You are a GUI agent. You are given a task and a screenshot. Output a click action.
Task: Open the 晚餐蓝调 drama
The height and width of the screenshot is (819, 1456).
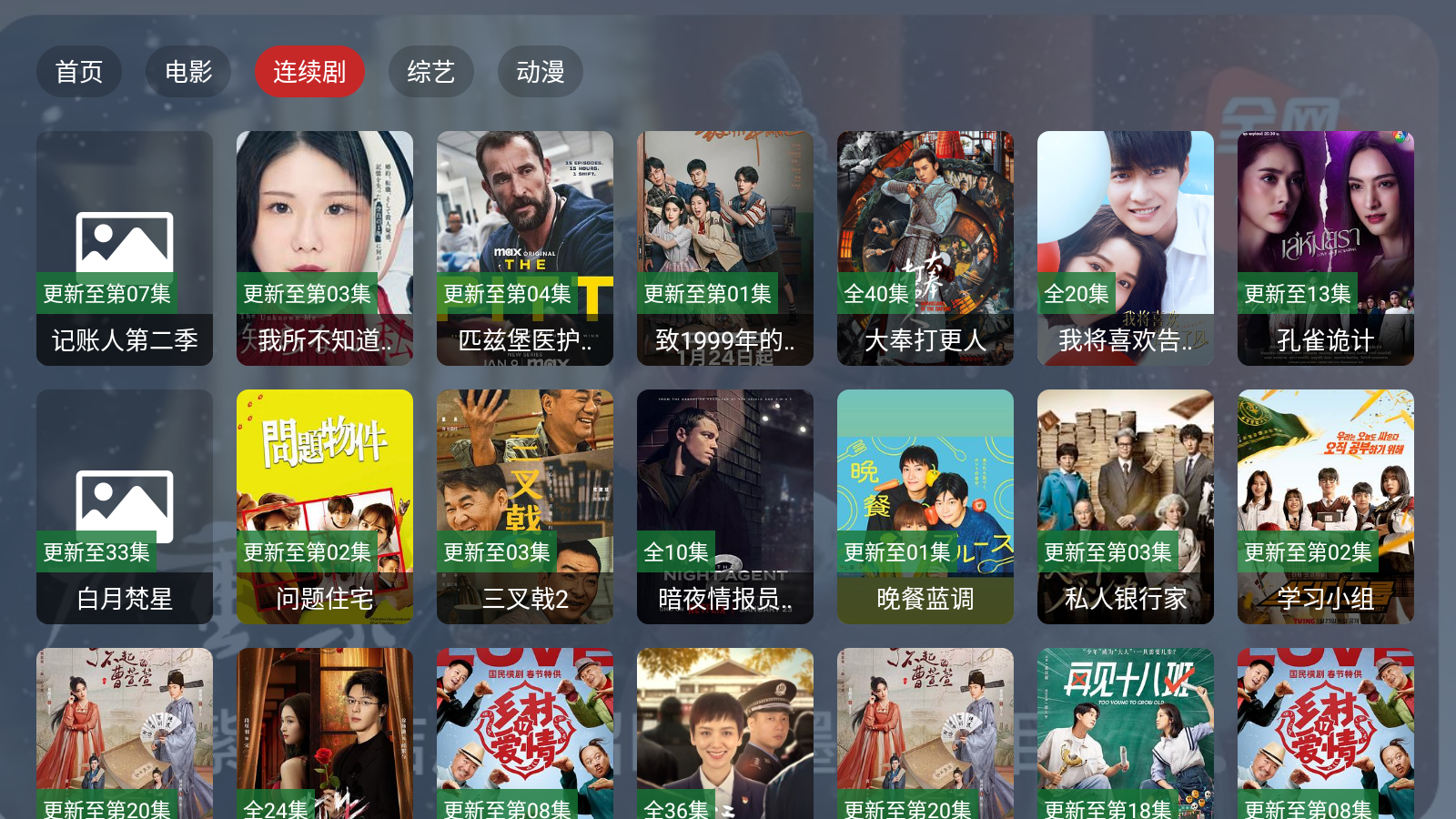coord(925,507)
